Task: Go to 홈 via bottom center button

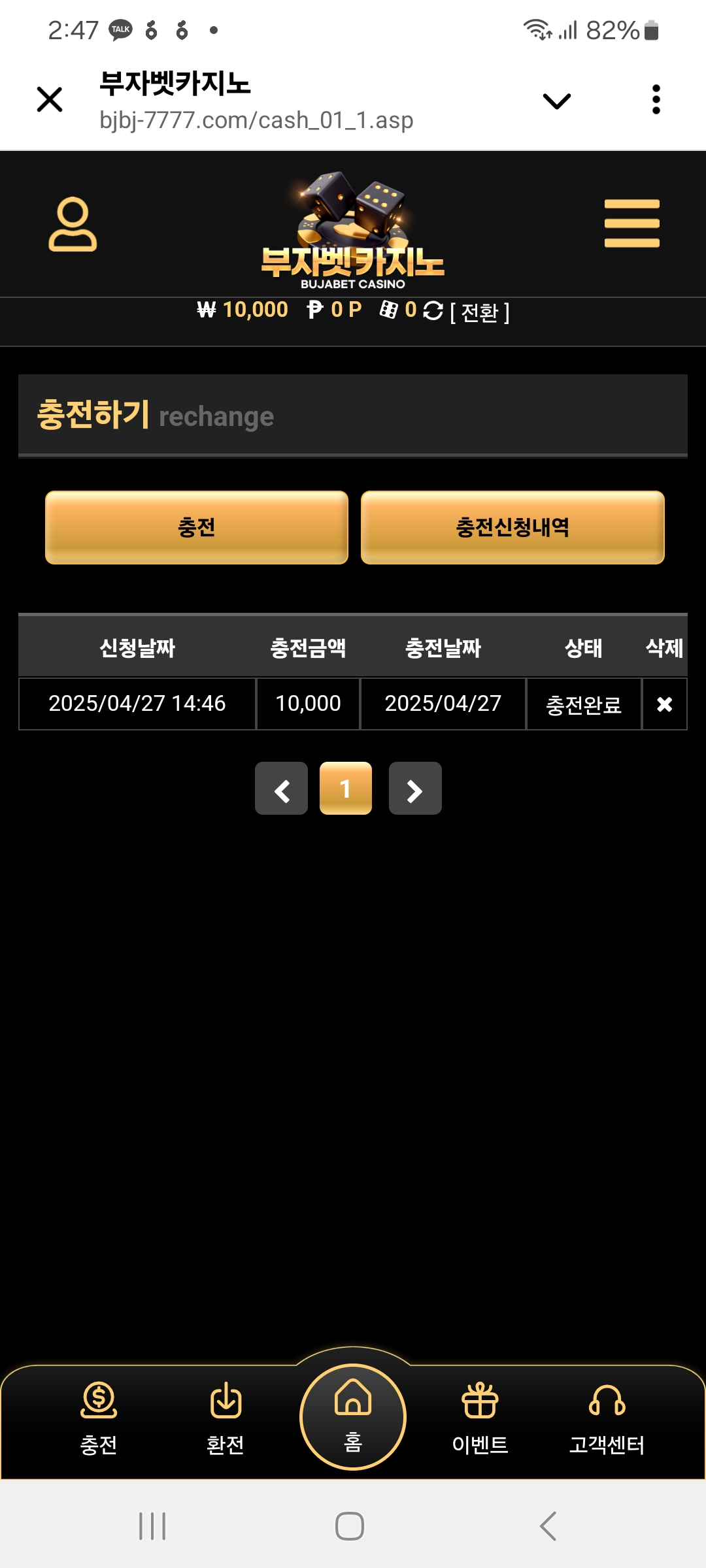Action: [353, 1416]
